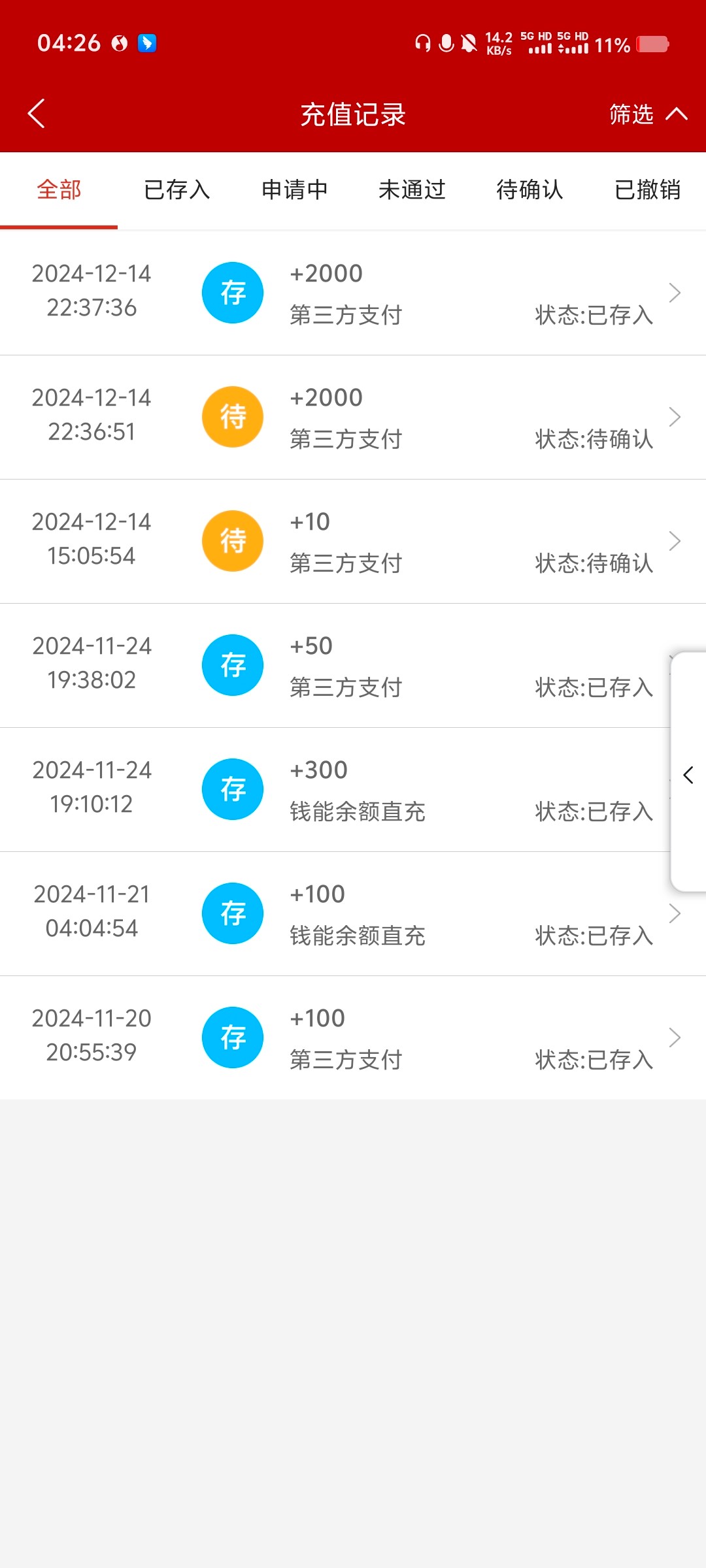Switch to the 待确认 tab
Viewport: 706px width, 1568px height.
529,190
